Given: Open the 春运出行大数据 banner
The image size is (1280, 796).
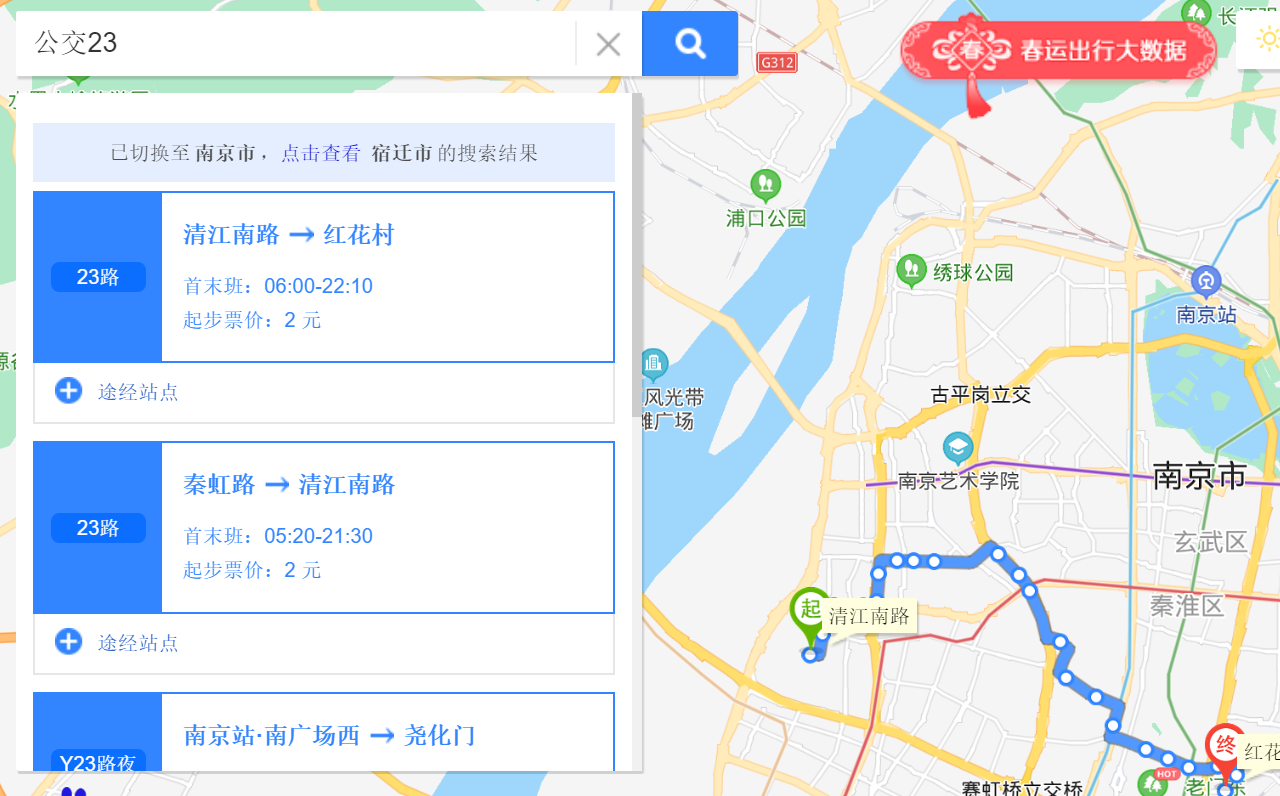Looking at the screenshot, I should tap(1060, 50).
